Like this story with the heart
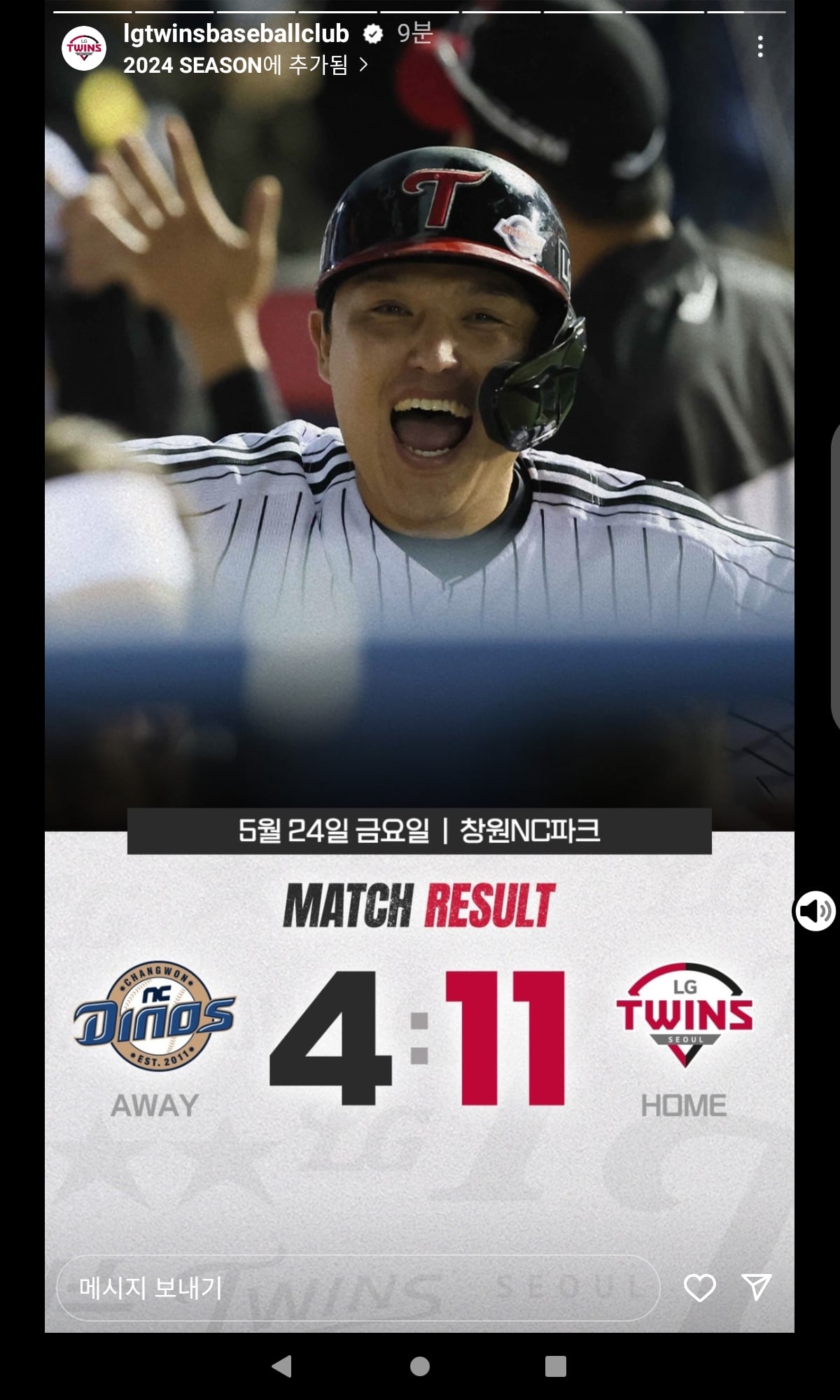Viewport: 840px width, 1400px height. (x=699, y=1287)
